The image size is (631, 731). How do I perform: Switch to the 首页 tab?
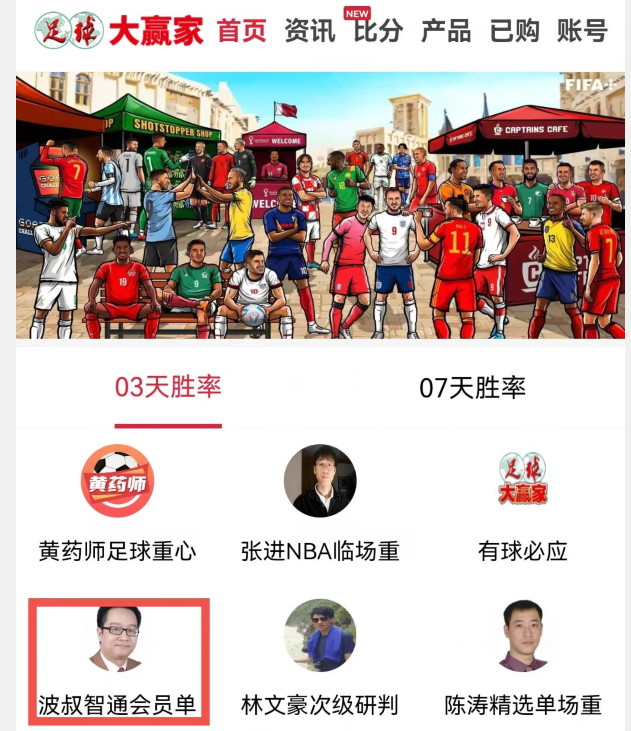(242, 30)
